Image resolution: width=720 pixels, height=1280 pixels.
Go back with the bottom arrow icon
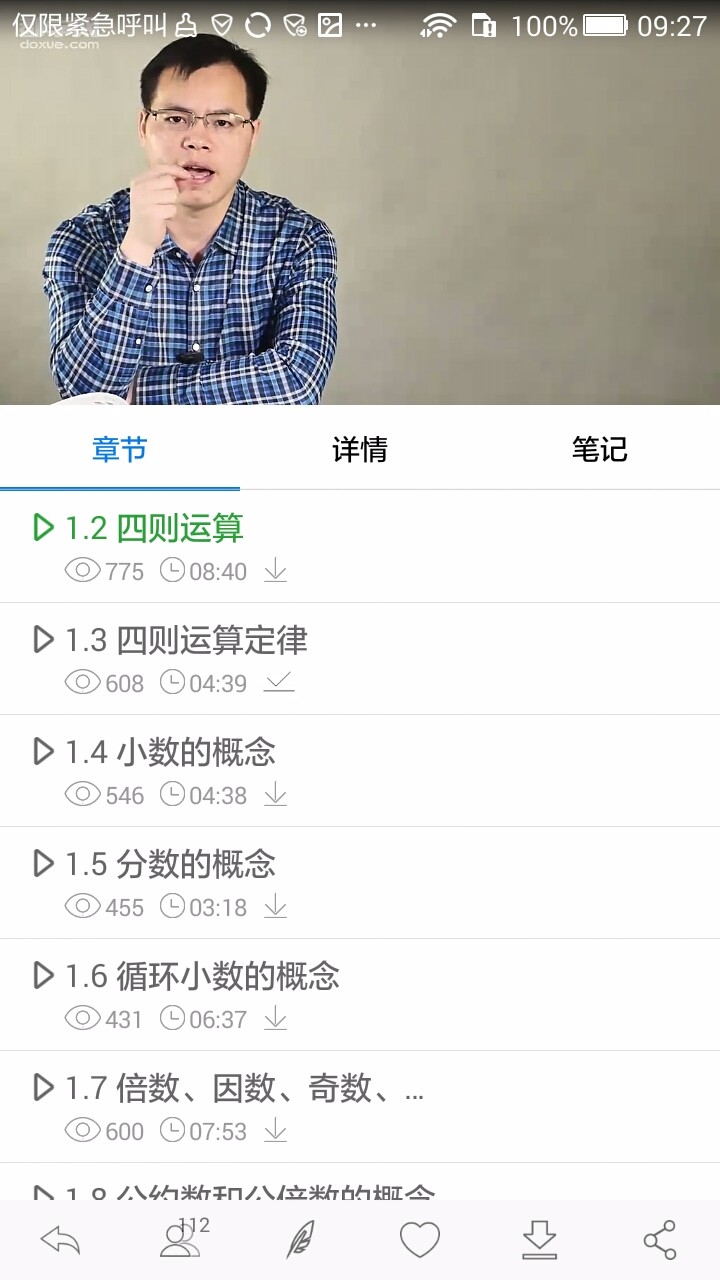(60, 1241)
